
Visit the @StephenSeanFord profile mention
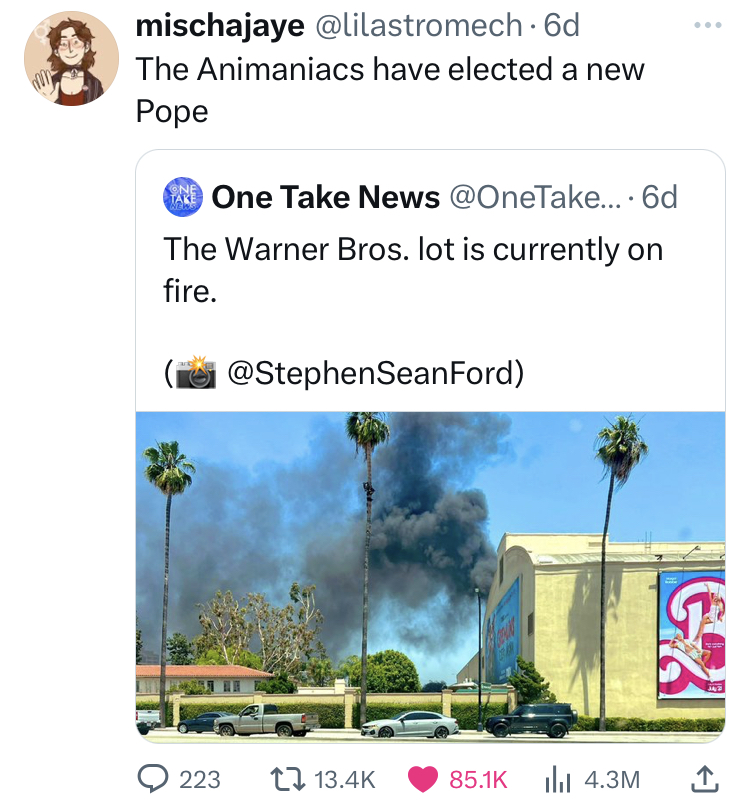(375, 372)
